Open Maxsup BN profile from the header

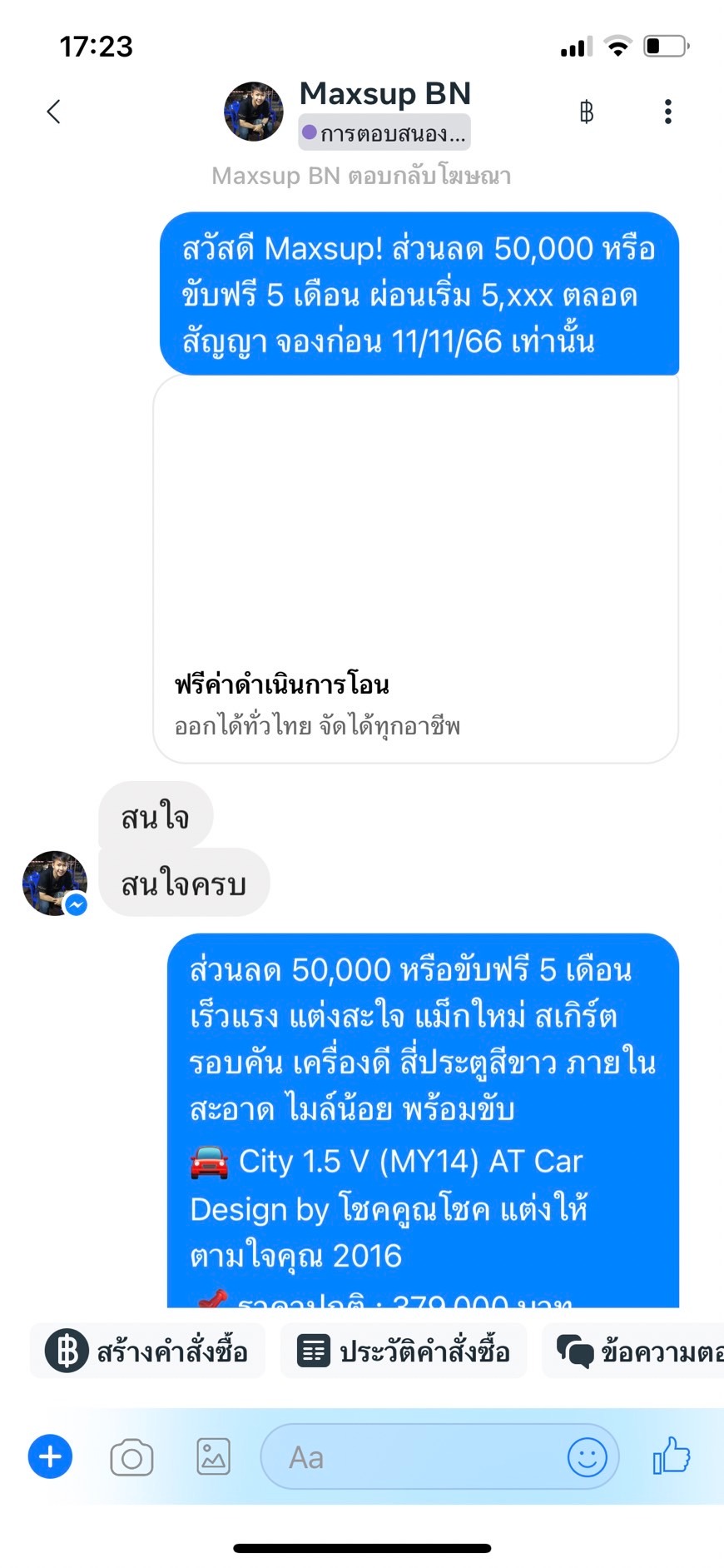click(384, 94)
